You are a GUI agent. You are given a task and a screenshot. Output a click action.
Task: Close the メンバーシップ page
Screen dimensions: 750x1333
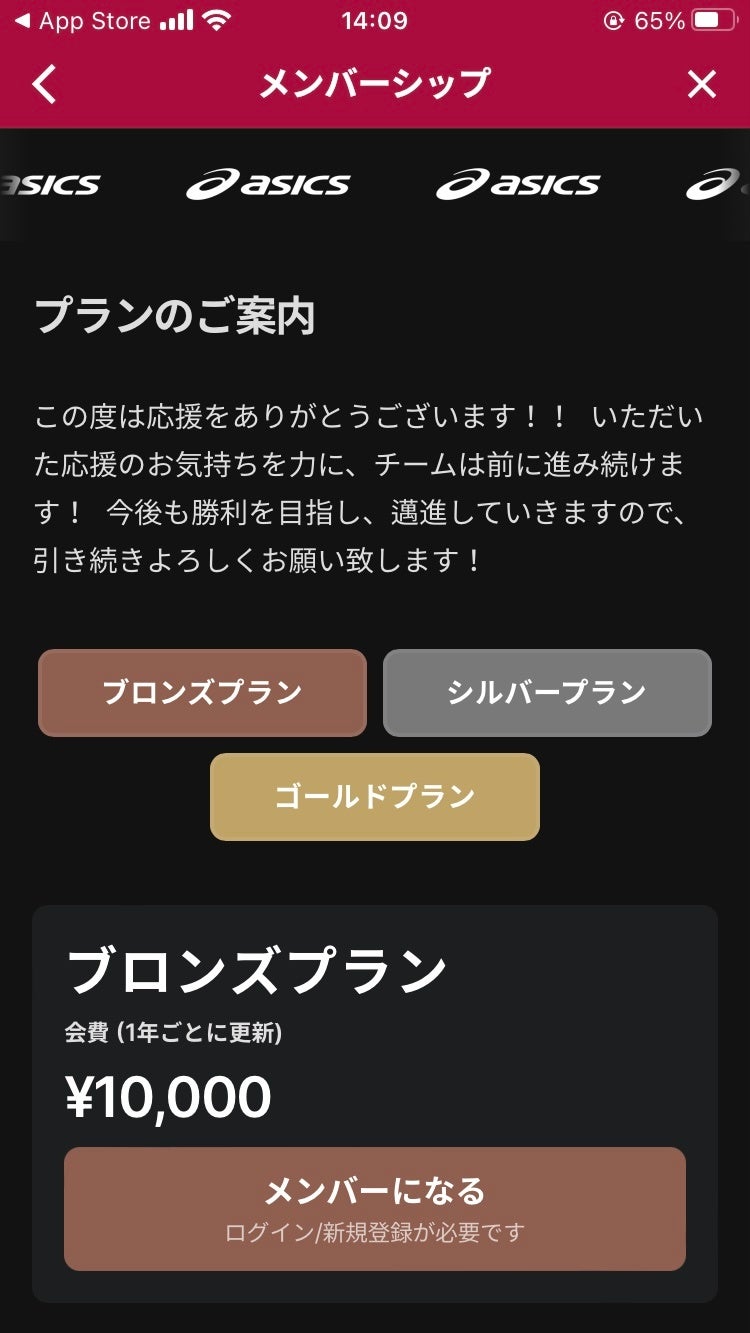coord(702,85)
